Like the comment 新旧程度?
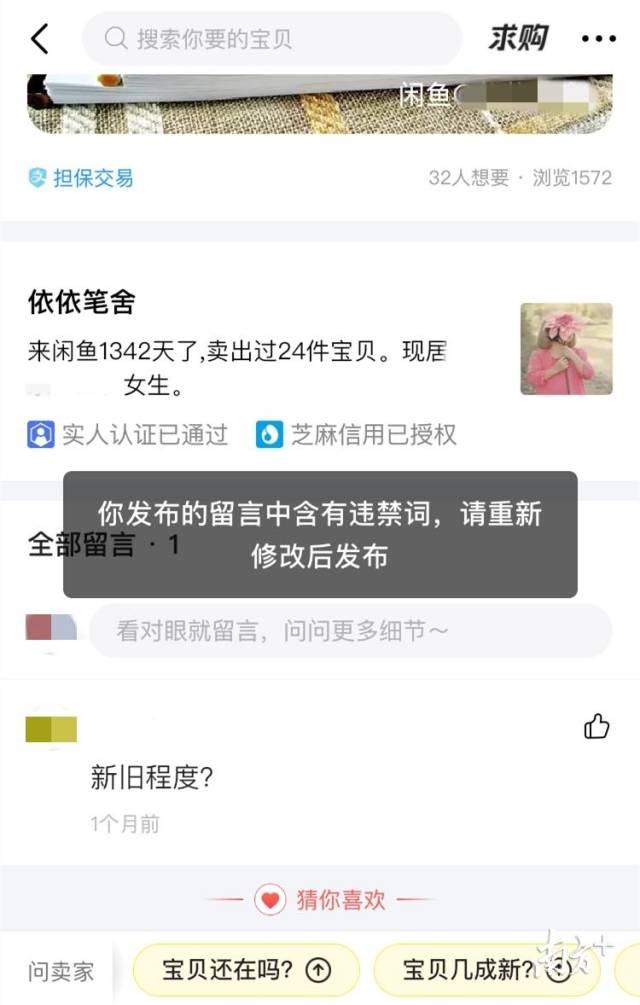The width and height of the screenshot is (640, 1005). click(x=597, y=726)
